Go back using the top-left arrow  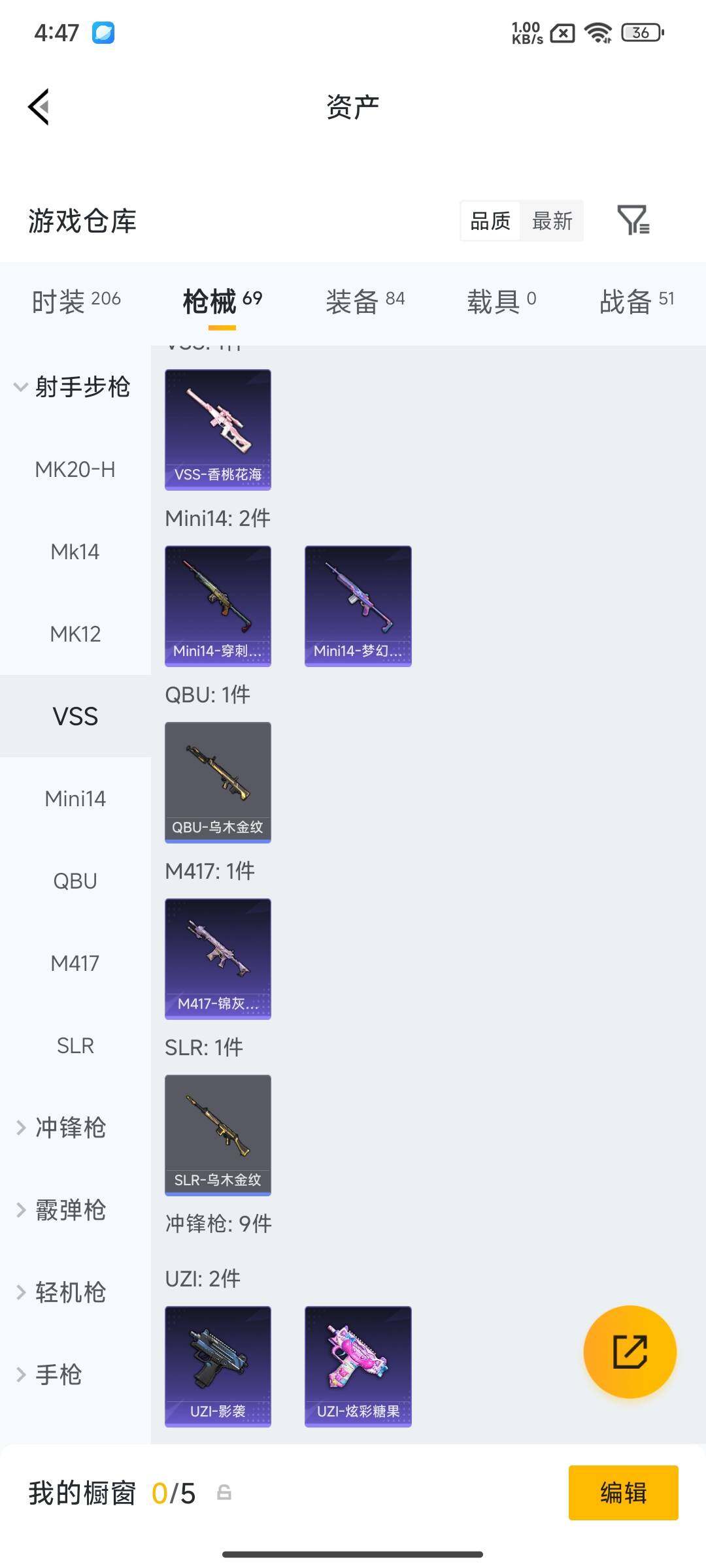[x=39, y=106]
